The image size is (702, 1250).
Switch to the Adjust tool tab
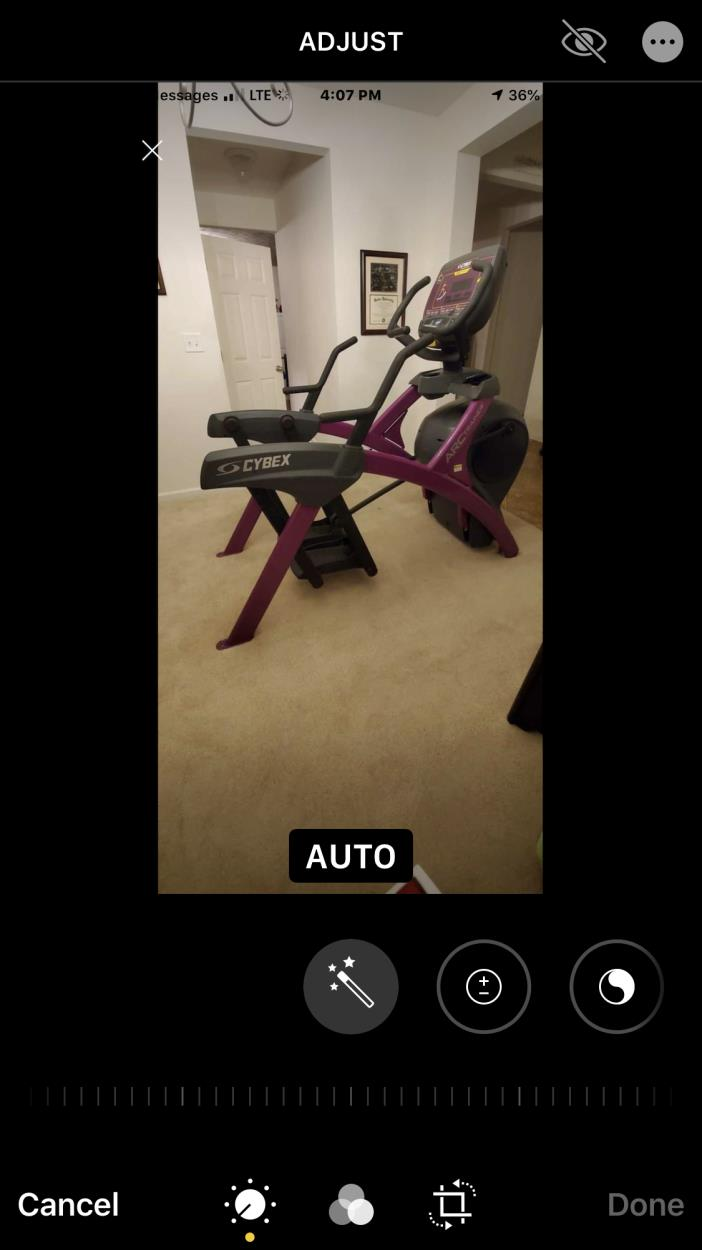250,1204
